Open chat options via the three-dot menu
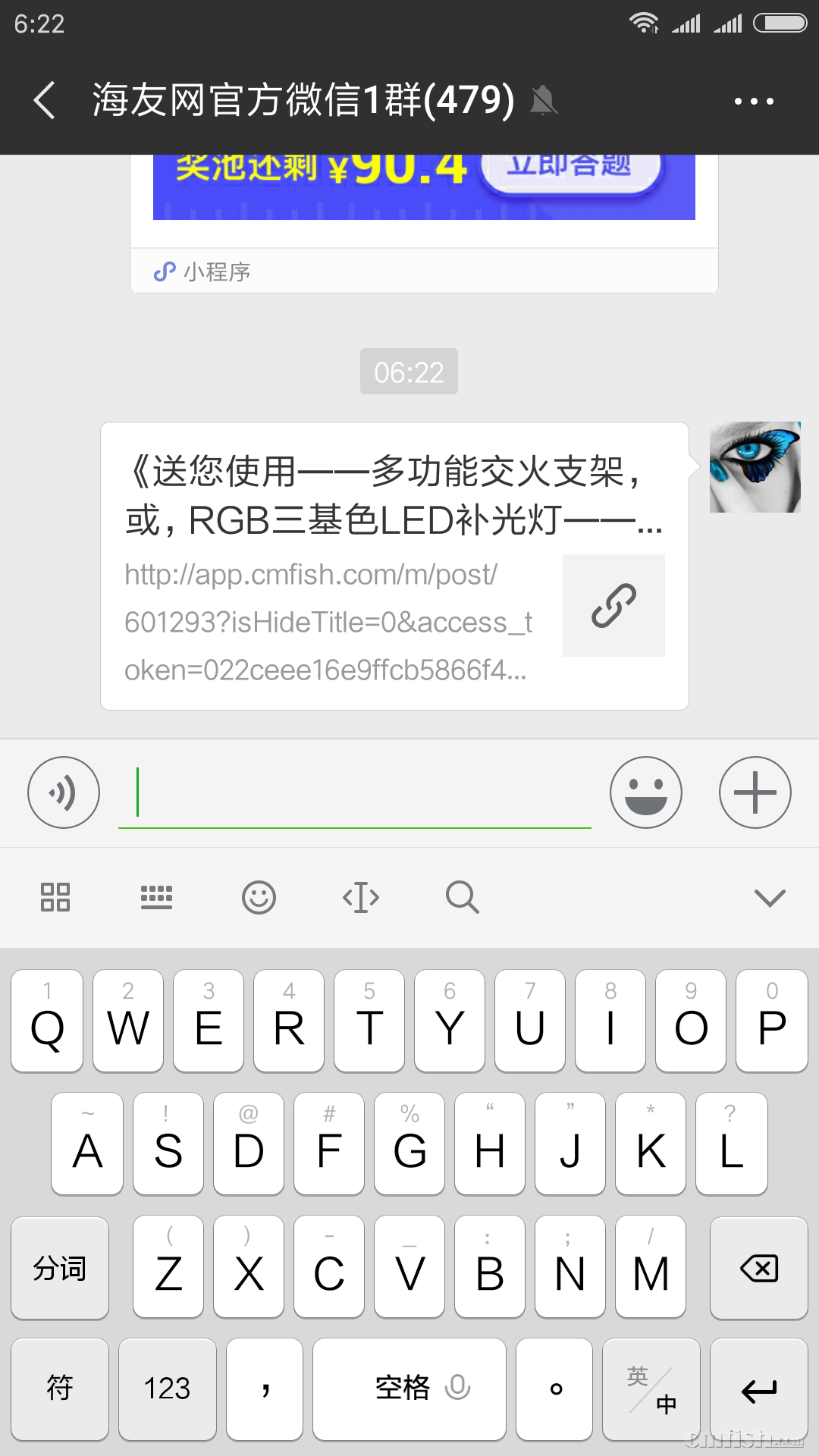Viewport: 819px width, 1456px height. coord(755,101)
